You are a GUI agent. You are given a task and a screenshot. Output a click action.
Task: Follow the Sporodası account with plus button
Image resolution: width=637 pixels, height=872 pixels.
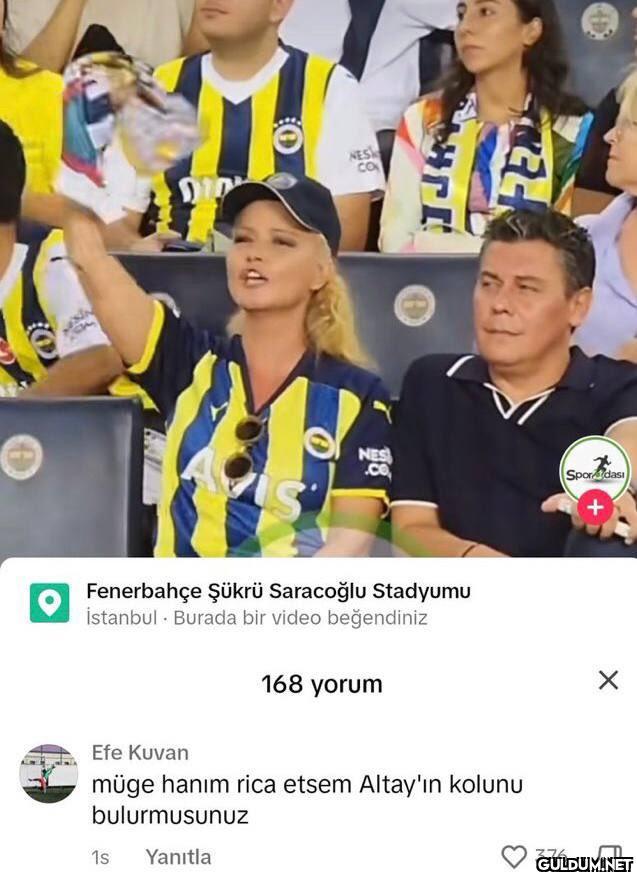[595, 508]
